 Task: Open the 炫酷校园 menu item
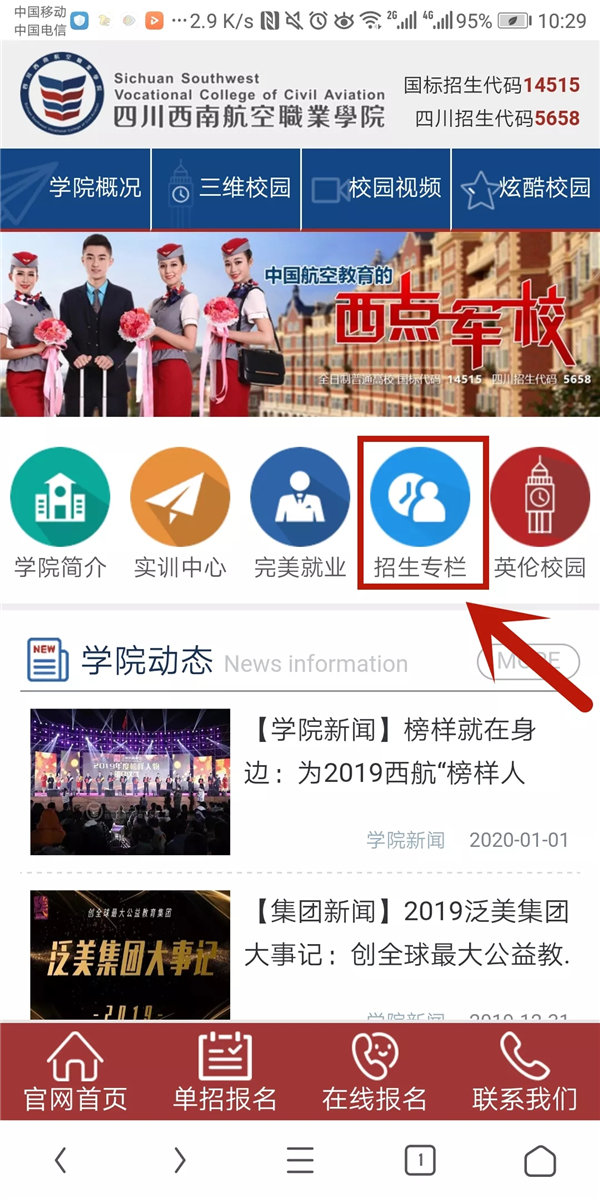(526, 188)
